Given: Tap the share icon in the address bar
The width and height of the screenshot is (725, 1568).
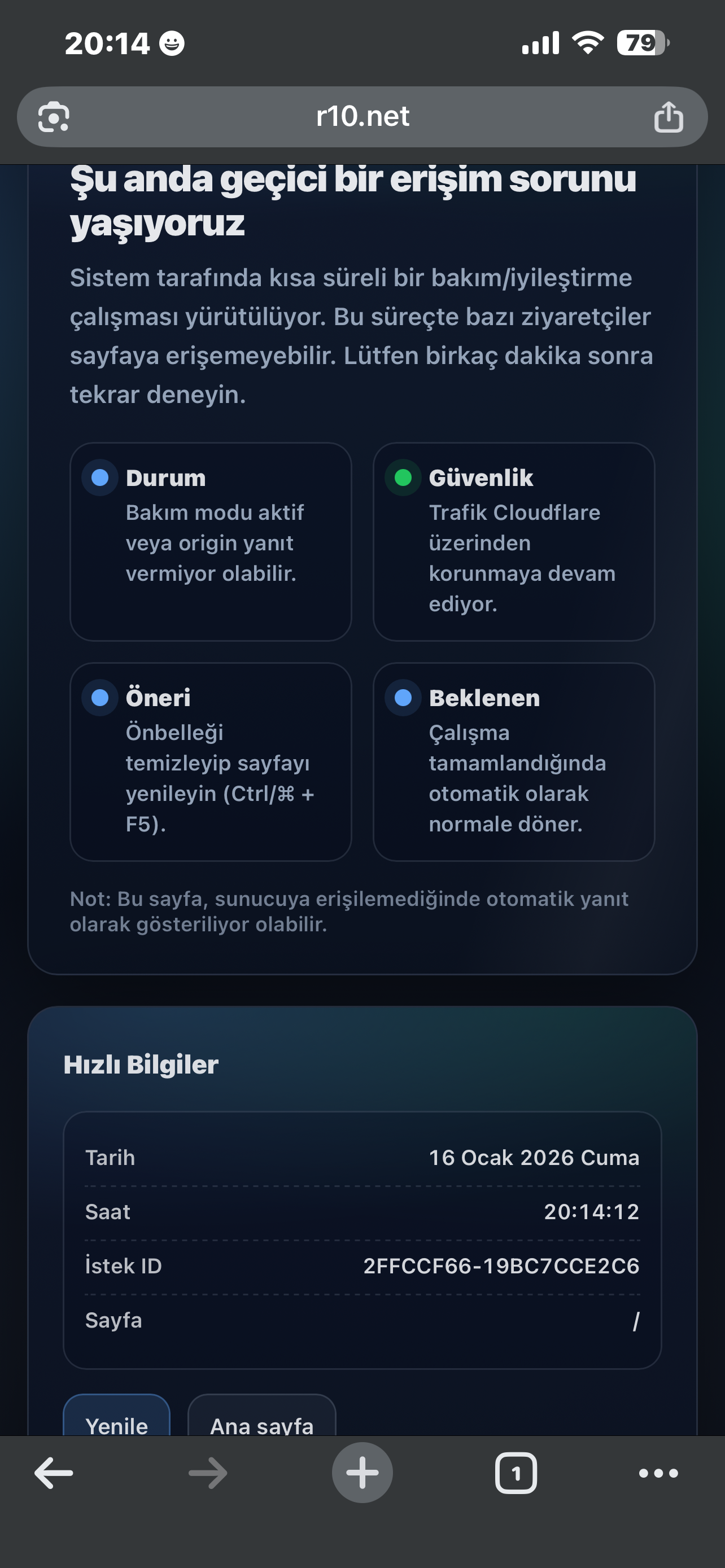Looking at the screenshot, I should [669, 117].
